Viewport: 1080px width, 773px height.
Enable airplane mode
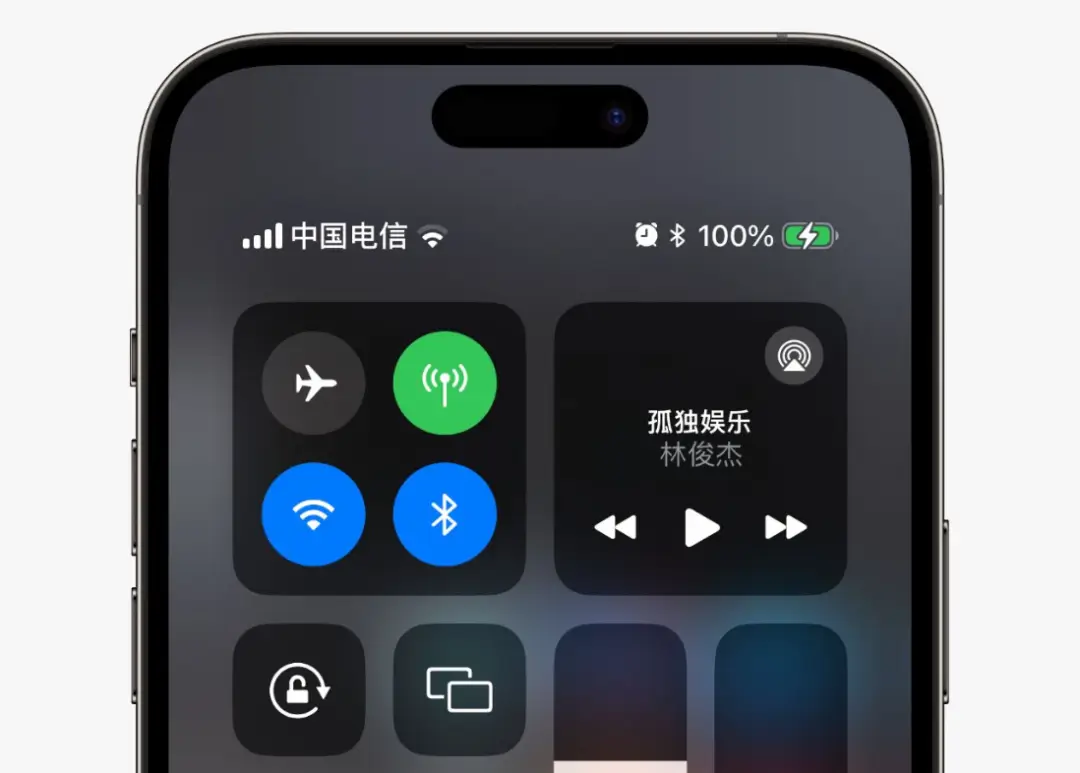[313, 383]
